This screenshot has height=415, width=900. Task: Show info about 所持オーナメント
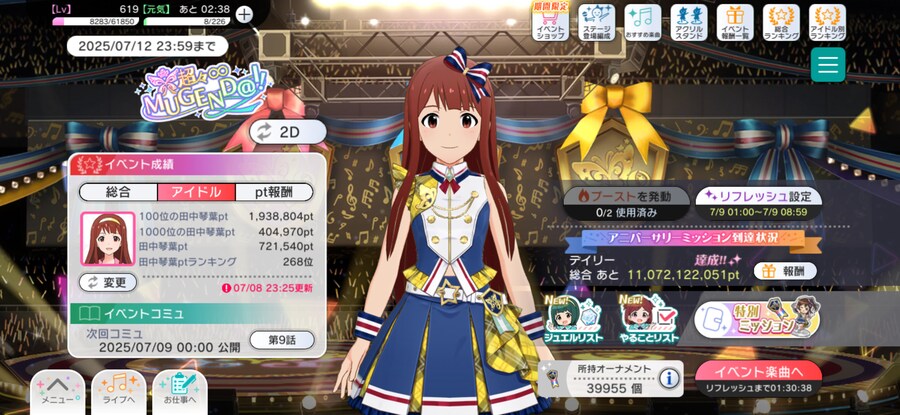click(668, 378)
